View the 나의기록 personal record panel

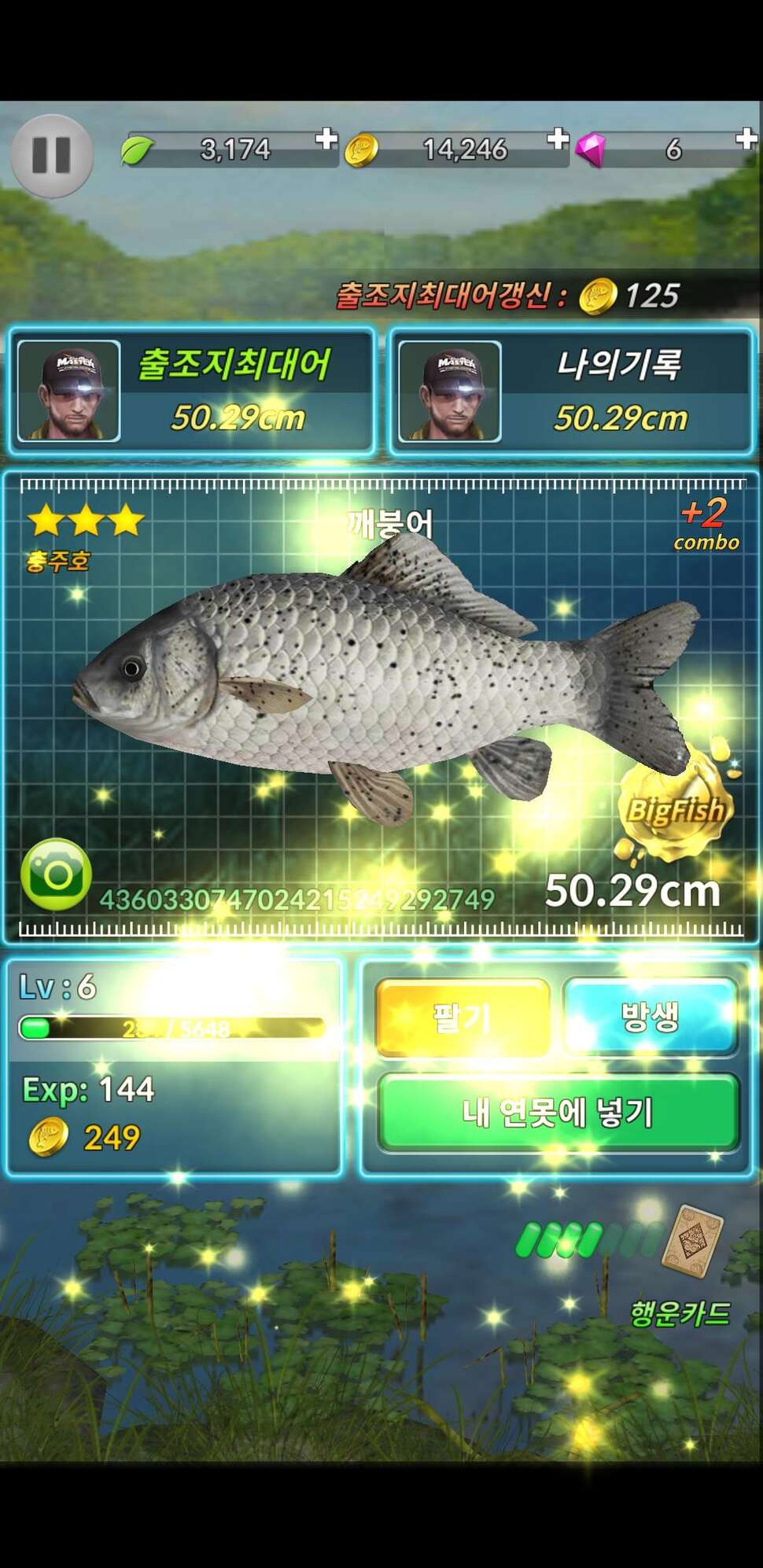[572, 392]
